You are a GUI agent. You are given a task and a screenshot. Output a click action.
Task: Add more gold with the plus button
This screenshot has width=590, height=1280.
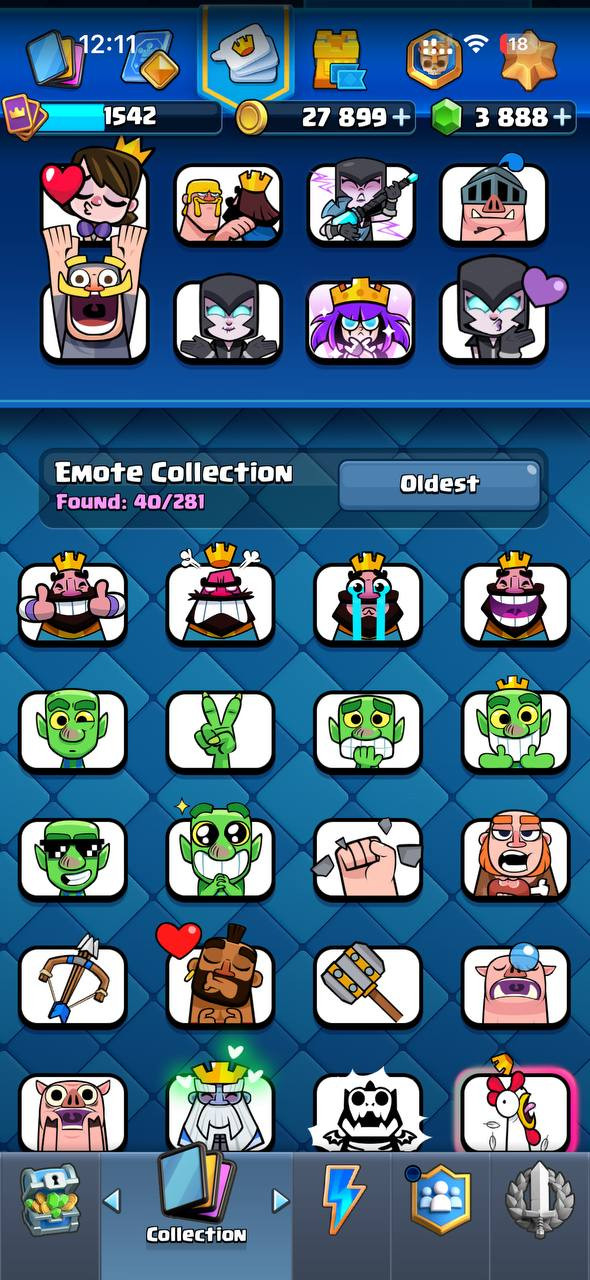(402, 117)
